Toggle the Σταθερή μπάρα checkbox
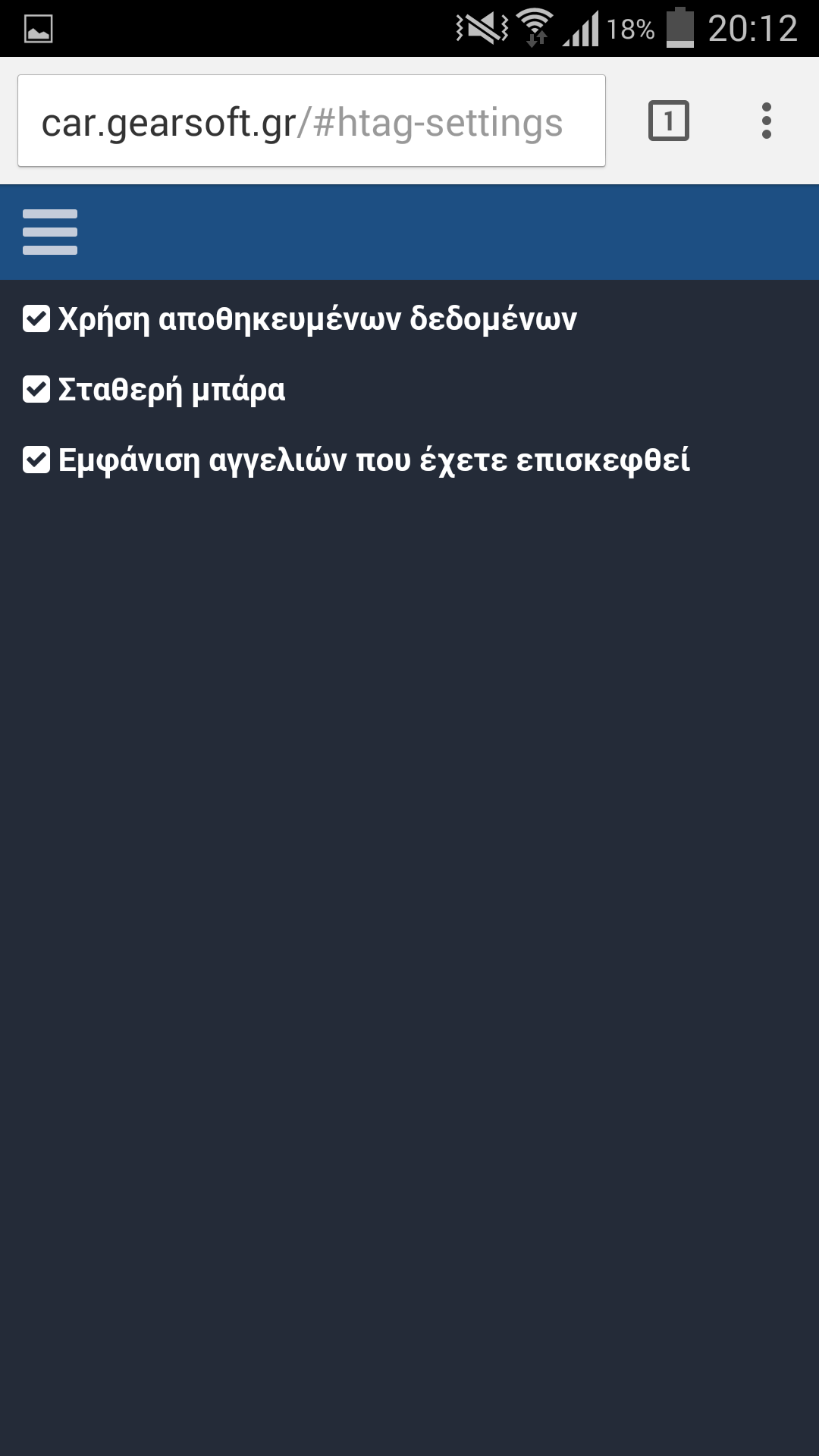Screen dimensions: 819x1456 (x=36, y=389)
